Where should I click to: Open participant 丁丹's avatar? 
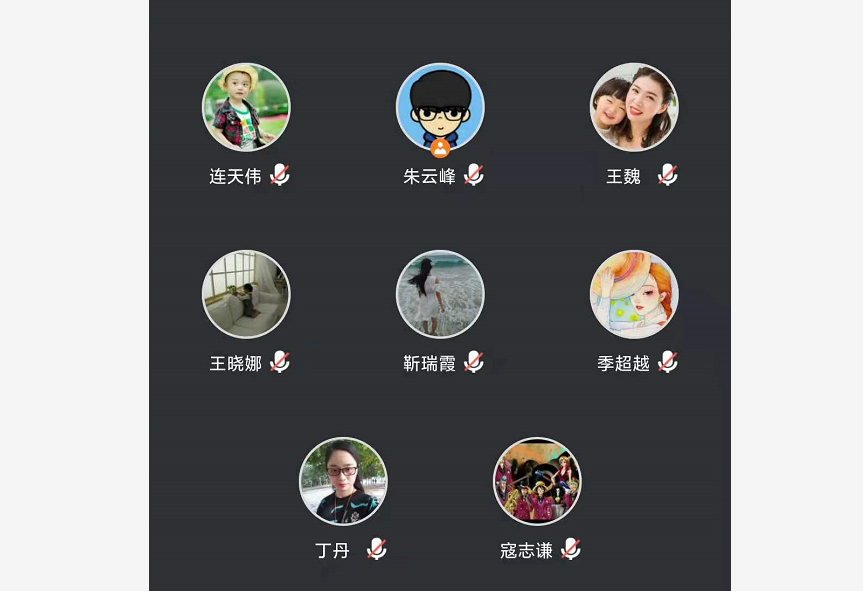[x=343, y=481]
